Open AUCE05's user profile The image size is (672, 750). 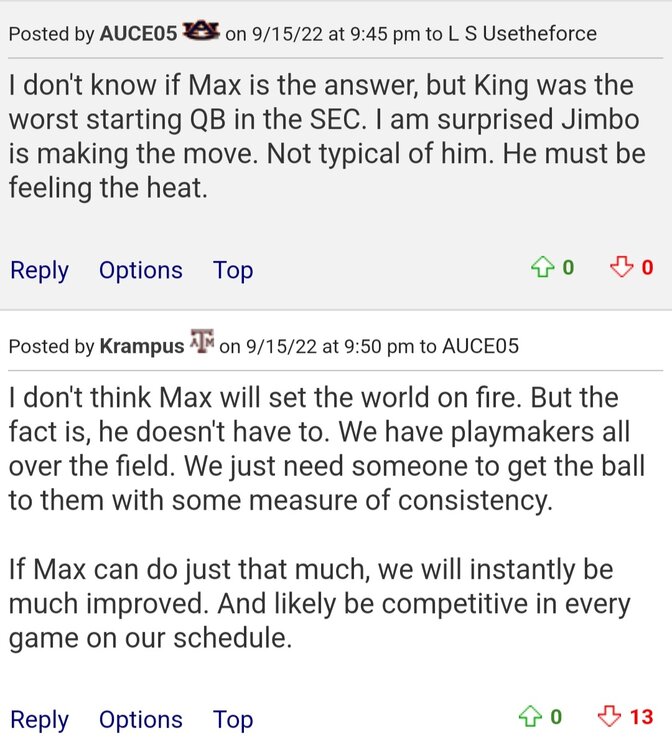click(x=138, y=33)
